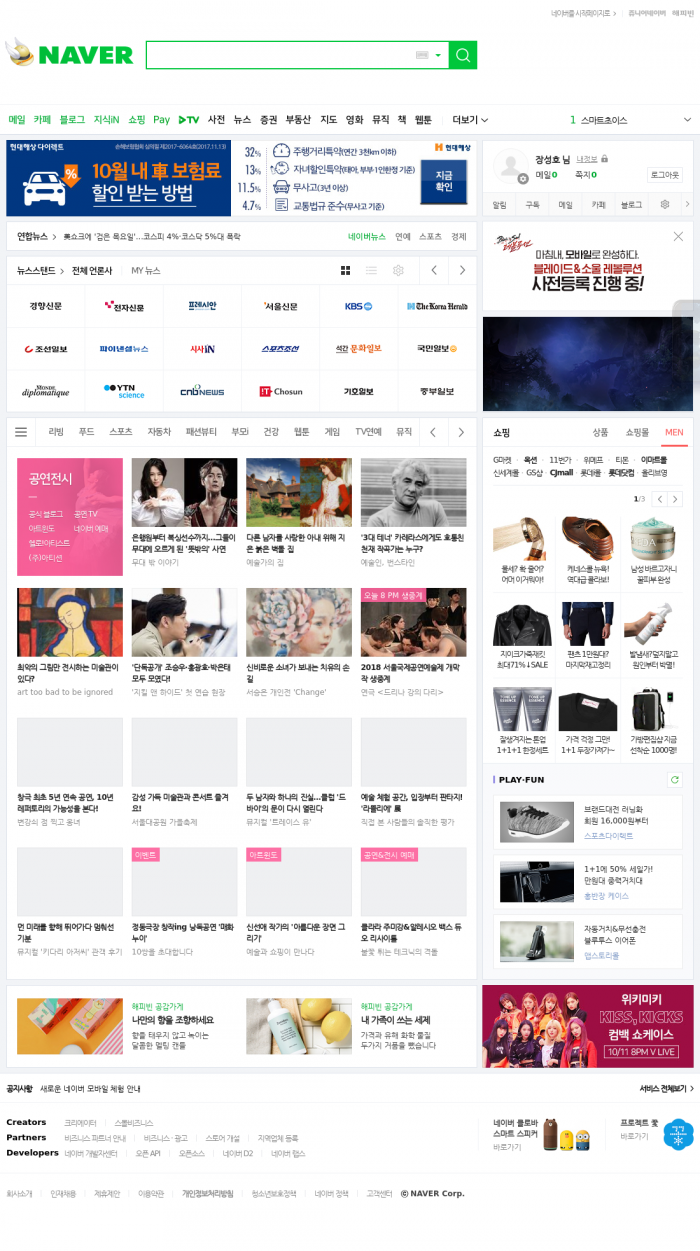Open the 메일 service link

pos(17,120)
